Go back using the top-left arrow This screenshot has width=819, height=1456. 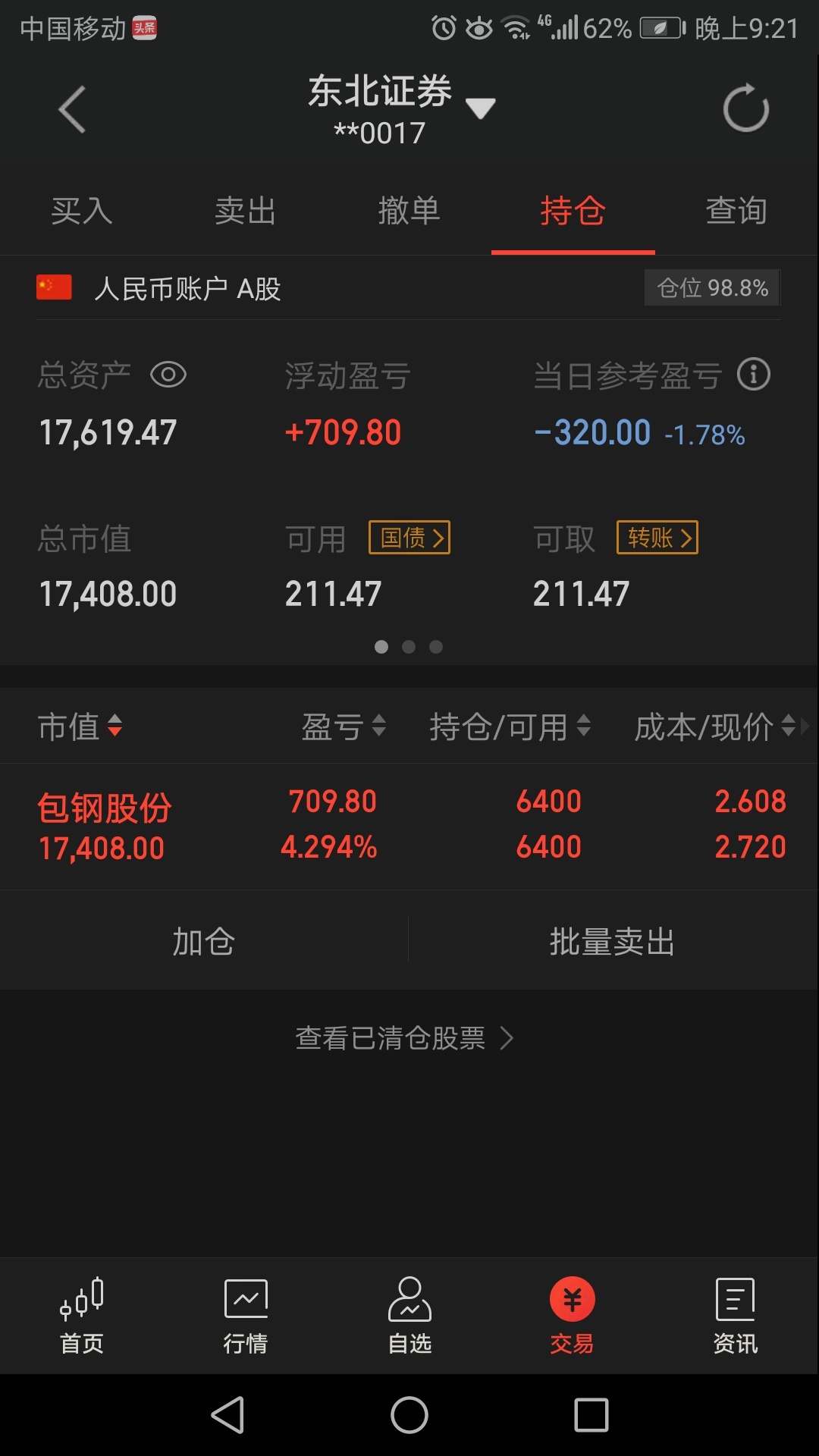click(72, 109)
